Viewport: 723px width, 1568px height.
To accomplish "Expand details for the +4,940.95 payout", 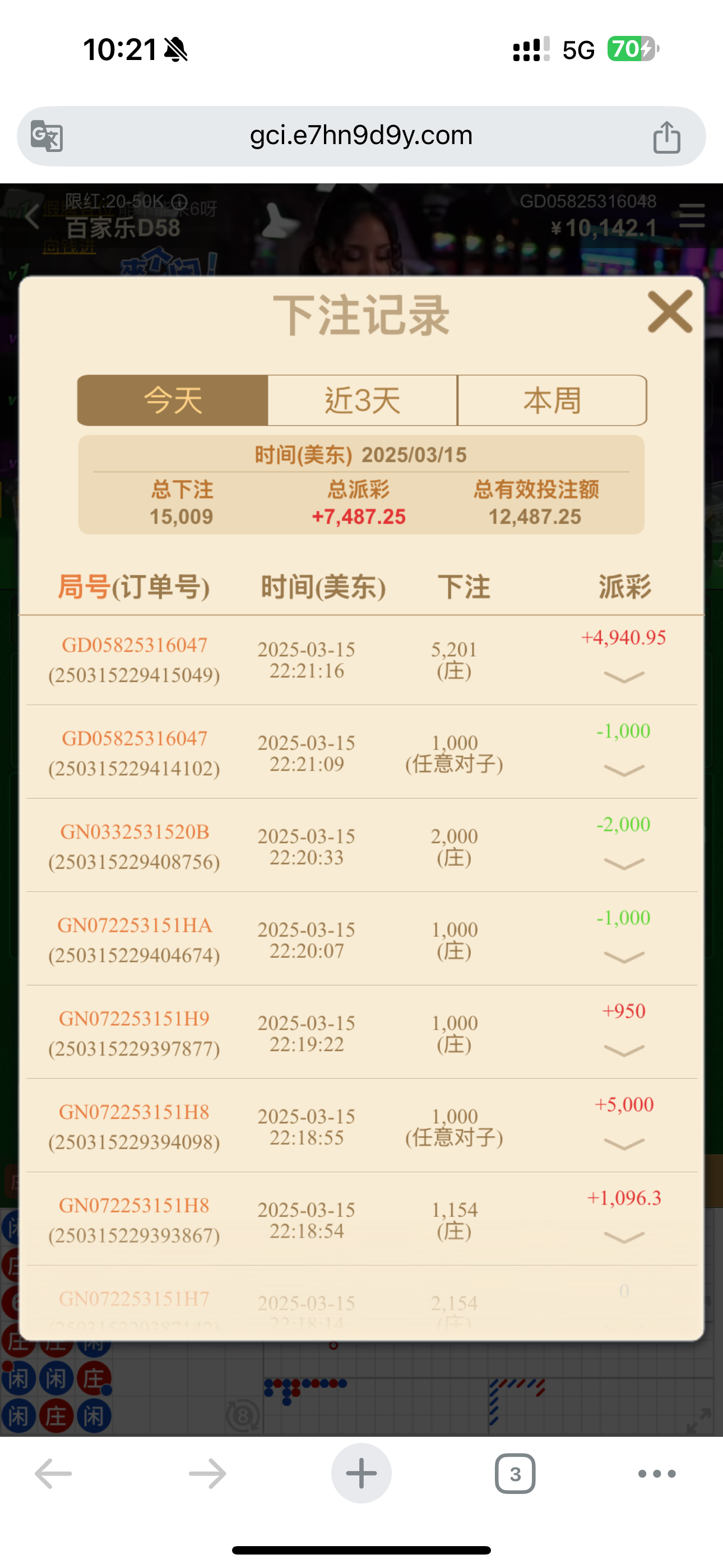I will coord(623,677).
